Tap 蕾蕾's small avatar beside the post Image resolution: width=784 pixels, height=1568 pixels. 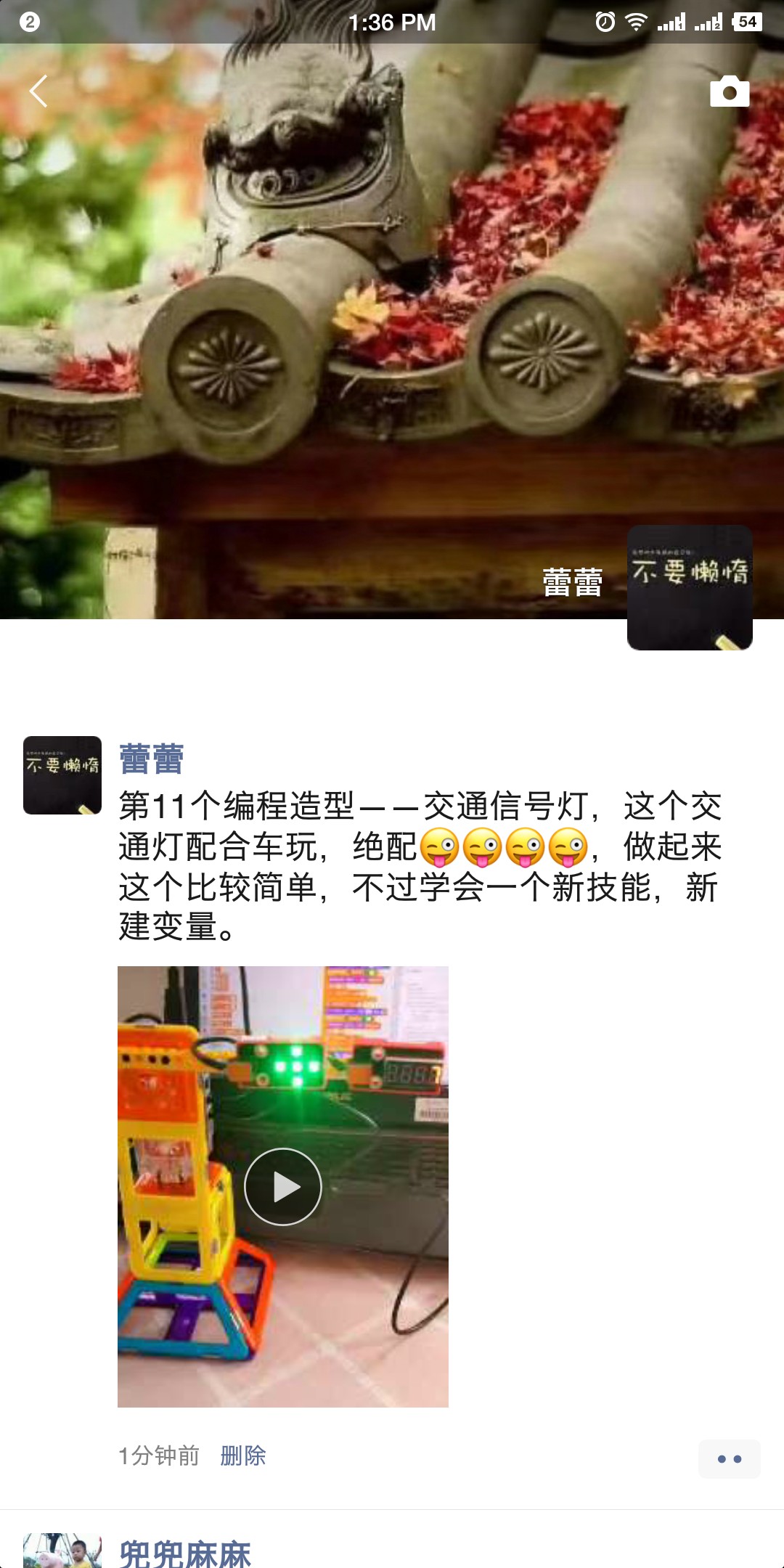coord(62,775)
